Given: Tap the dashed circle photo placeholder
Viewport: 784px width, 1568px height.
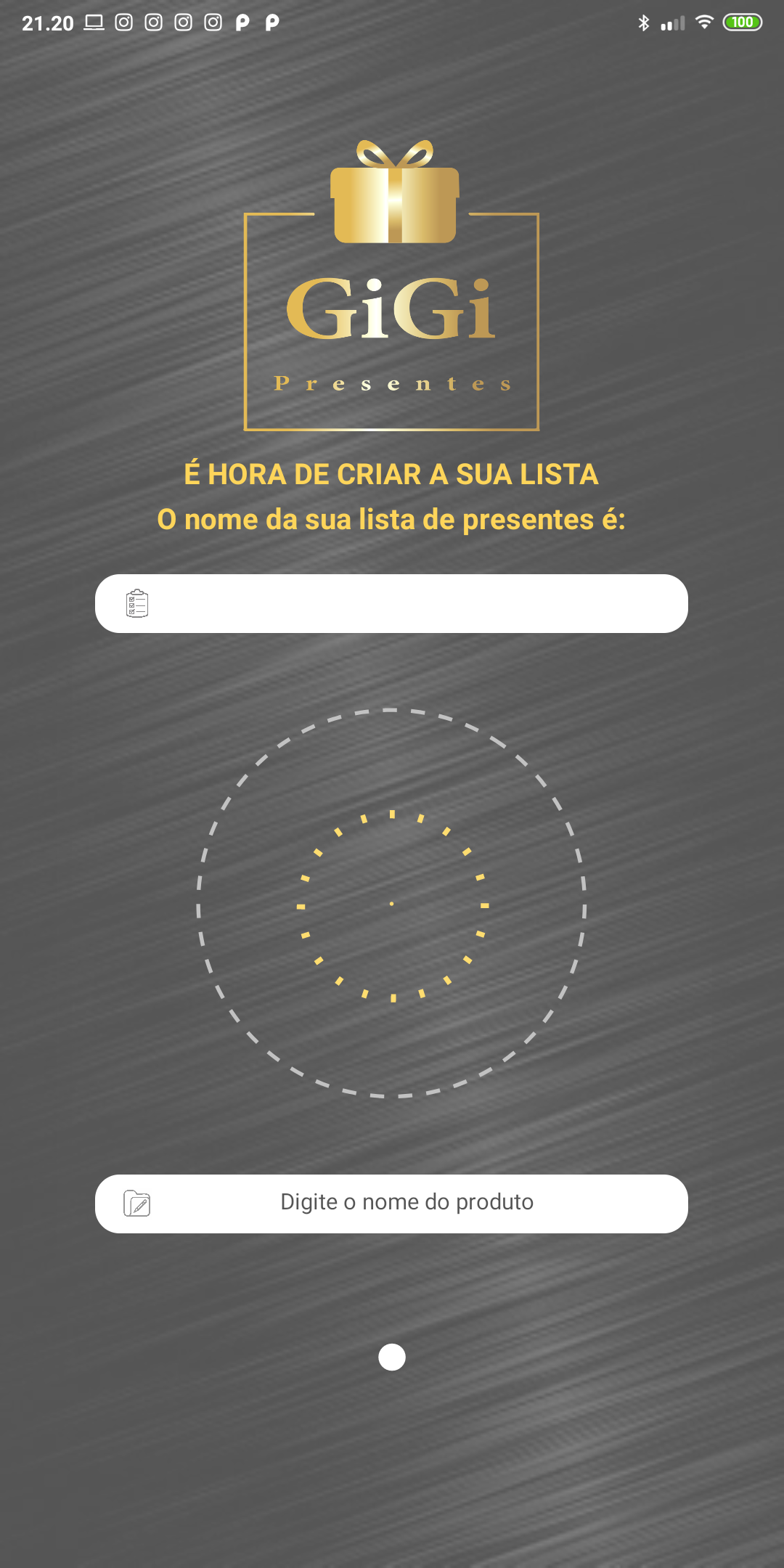Looking at the screenshot, I should (391, 903).
